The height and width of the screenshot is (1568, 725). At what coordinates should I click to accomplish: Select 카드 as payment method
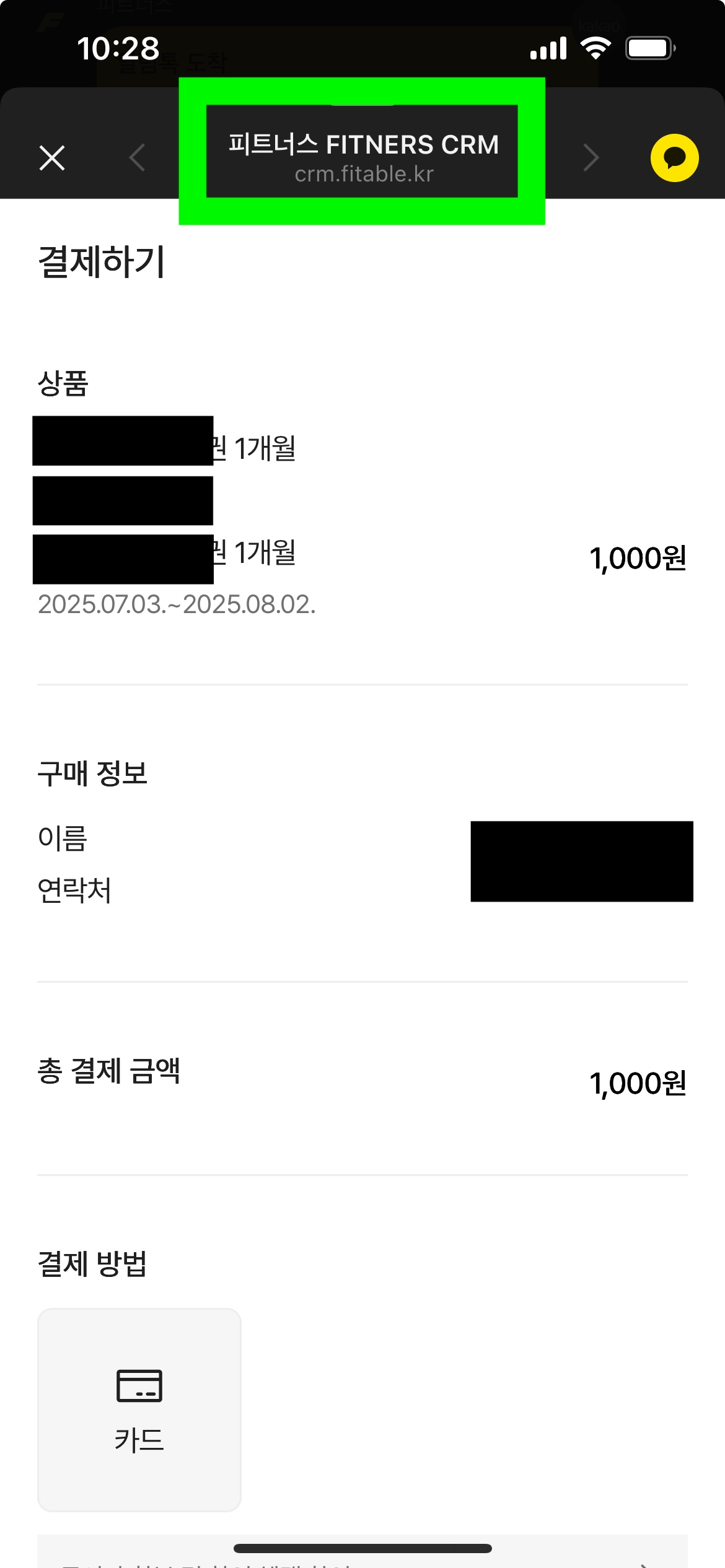click(x=139, y=1409)
